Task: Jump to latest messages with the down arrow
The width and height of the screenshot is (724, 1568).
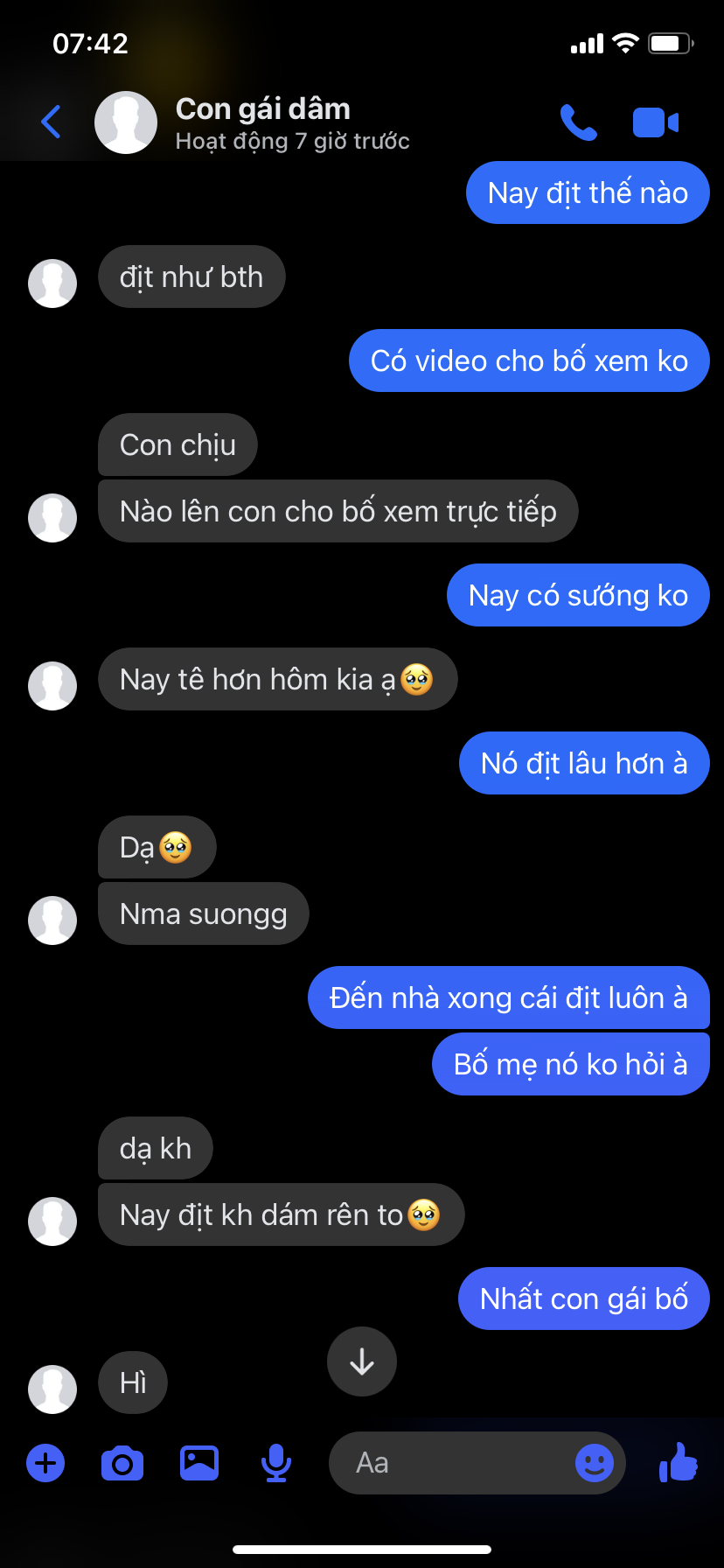Action: click(x=362, y=1361)
